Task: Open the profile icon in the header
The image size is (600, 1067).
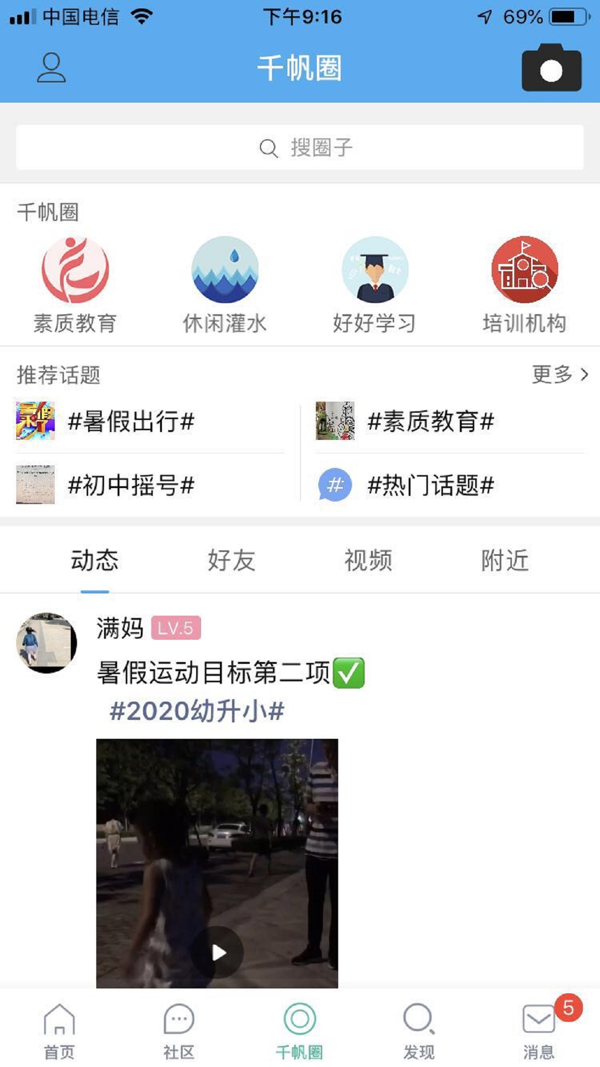Action: 51,68
